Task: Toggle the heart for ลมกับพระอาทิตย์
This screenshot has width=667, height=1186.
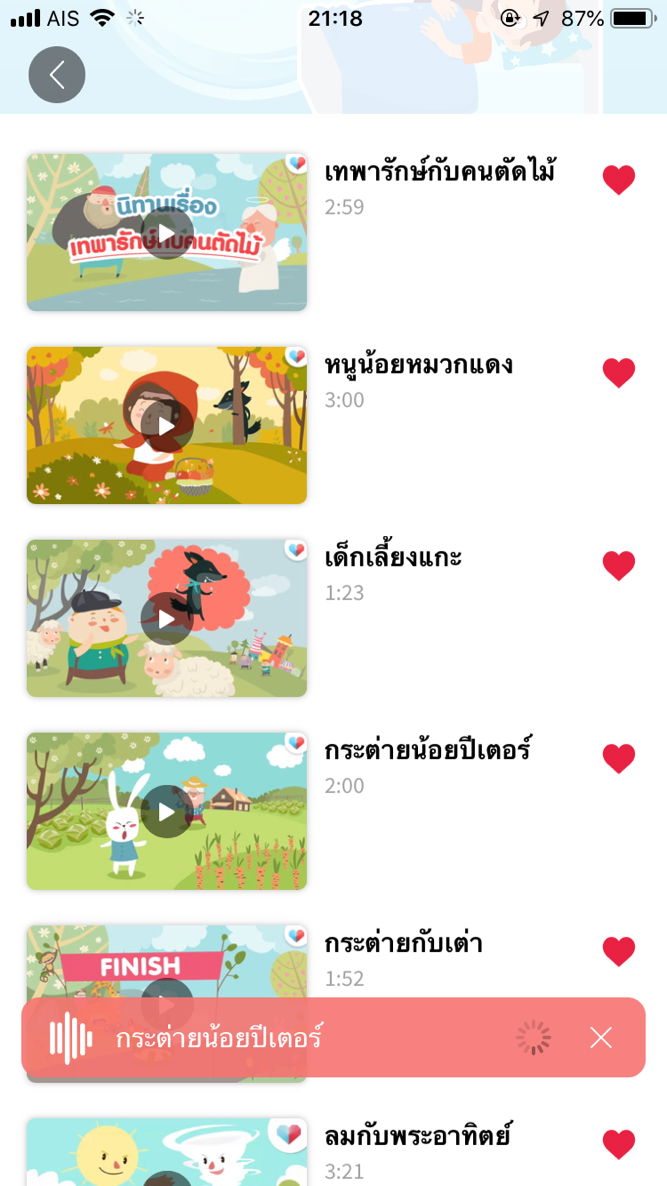Action: (x=619, y=1144)
